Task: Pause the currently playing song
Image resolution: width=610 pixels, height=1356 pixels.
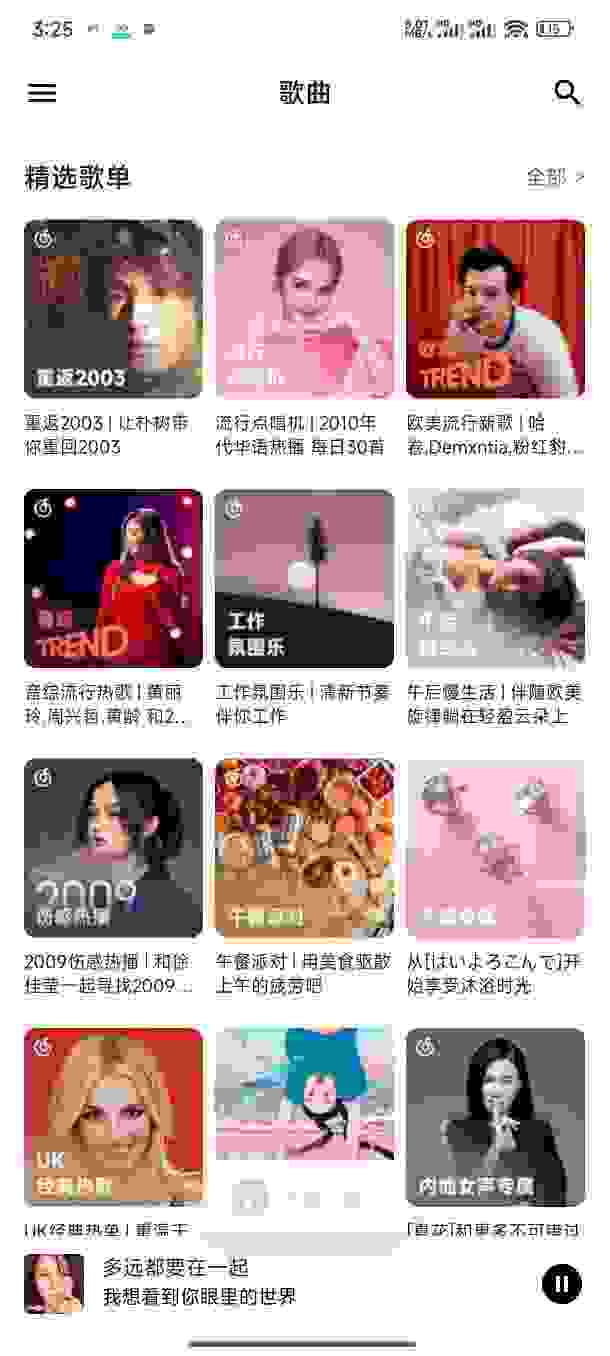Action: coord(561,1283)
